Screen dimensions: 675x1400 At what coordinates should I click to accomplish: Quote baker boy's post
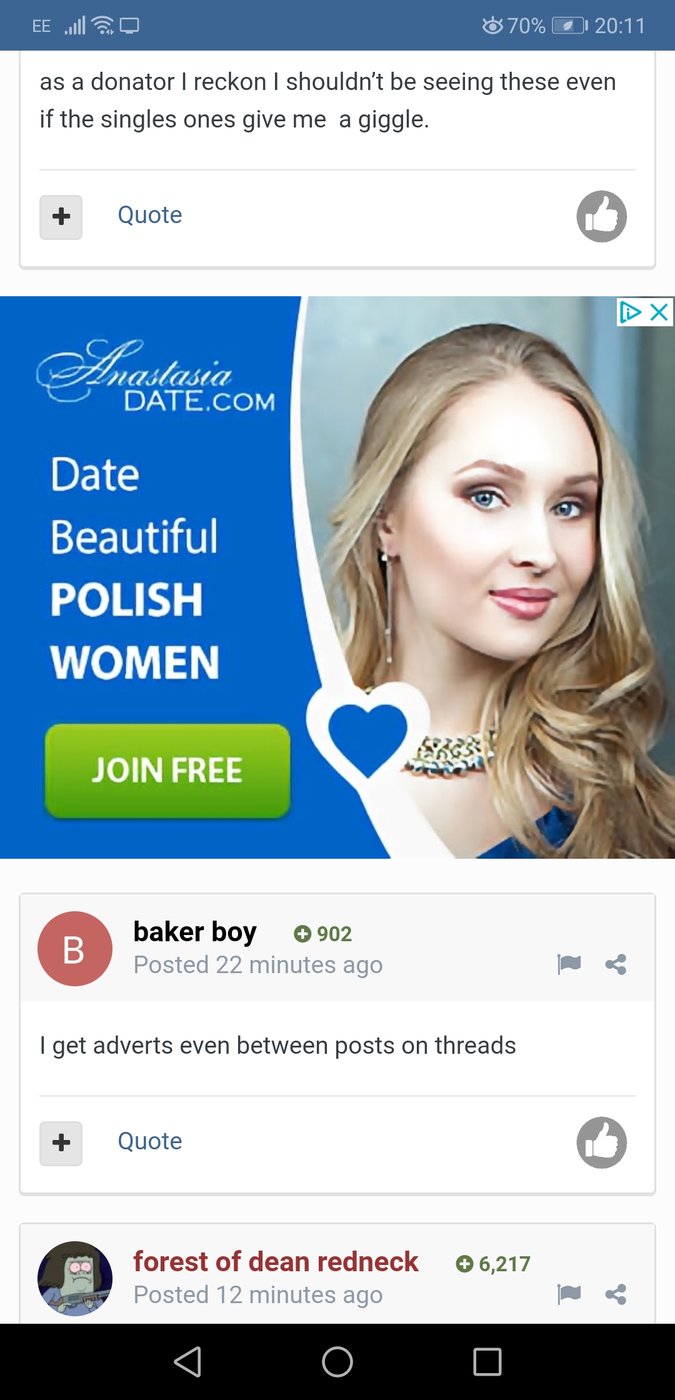tap(149, 1141)
